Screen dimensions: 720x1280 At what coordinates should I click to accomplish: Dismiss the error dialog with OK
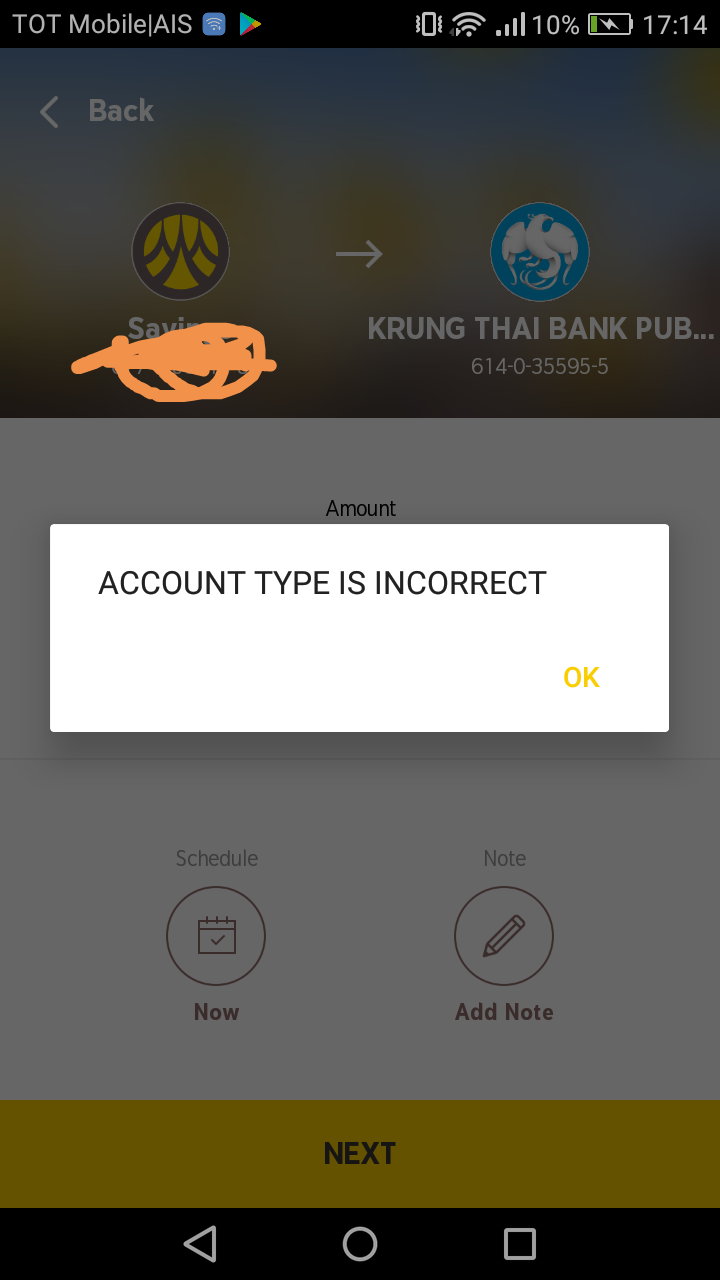pyautogui.click(x=581, y=677)
